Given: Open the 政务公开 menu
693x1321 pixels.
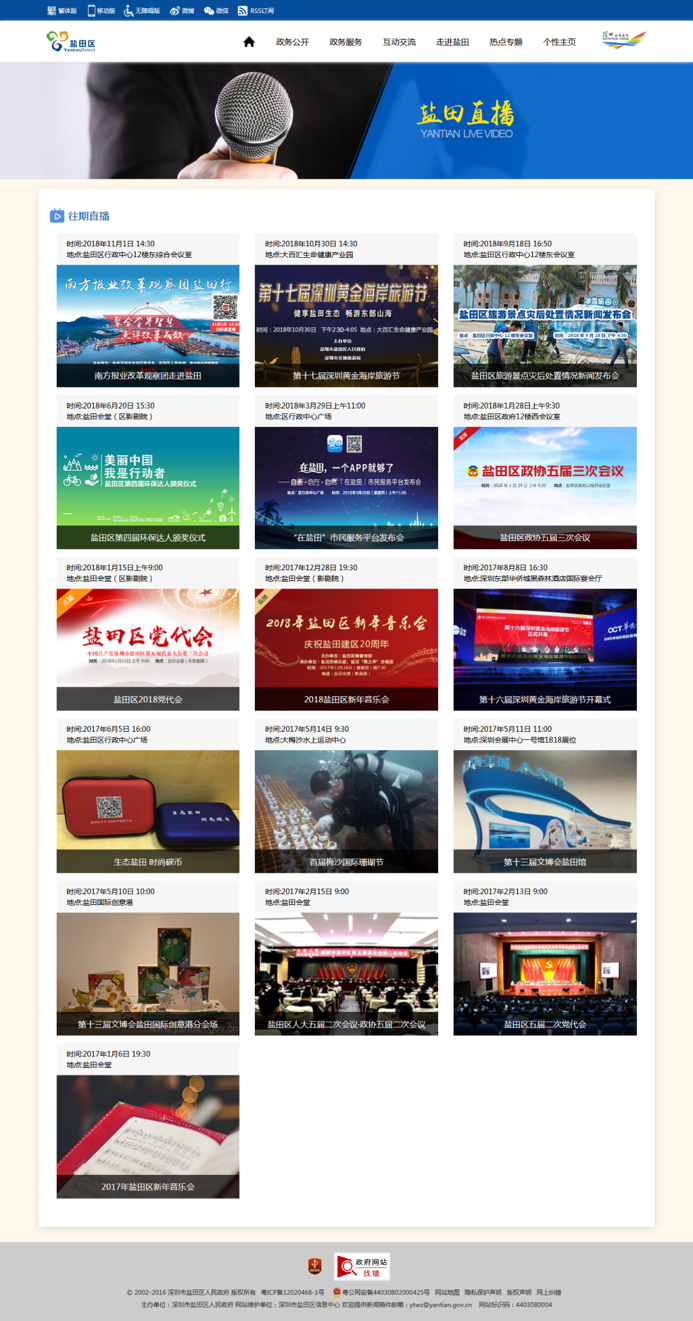Looking at the screenshot, I should [292, 42].
